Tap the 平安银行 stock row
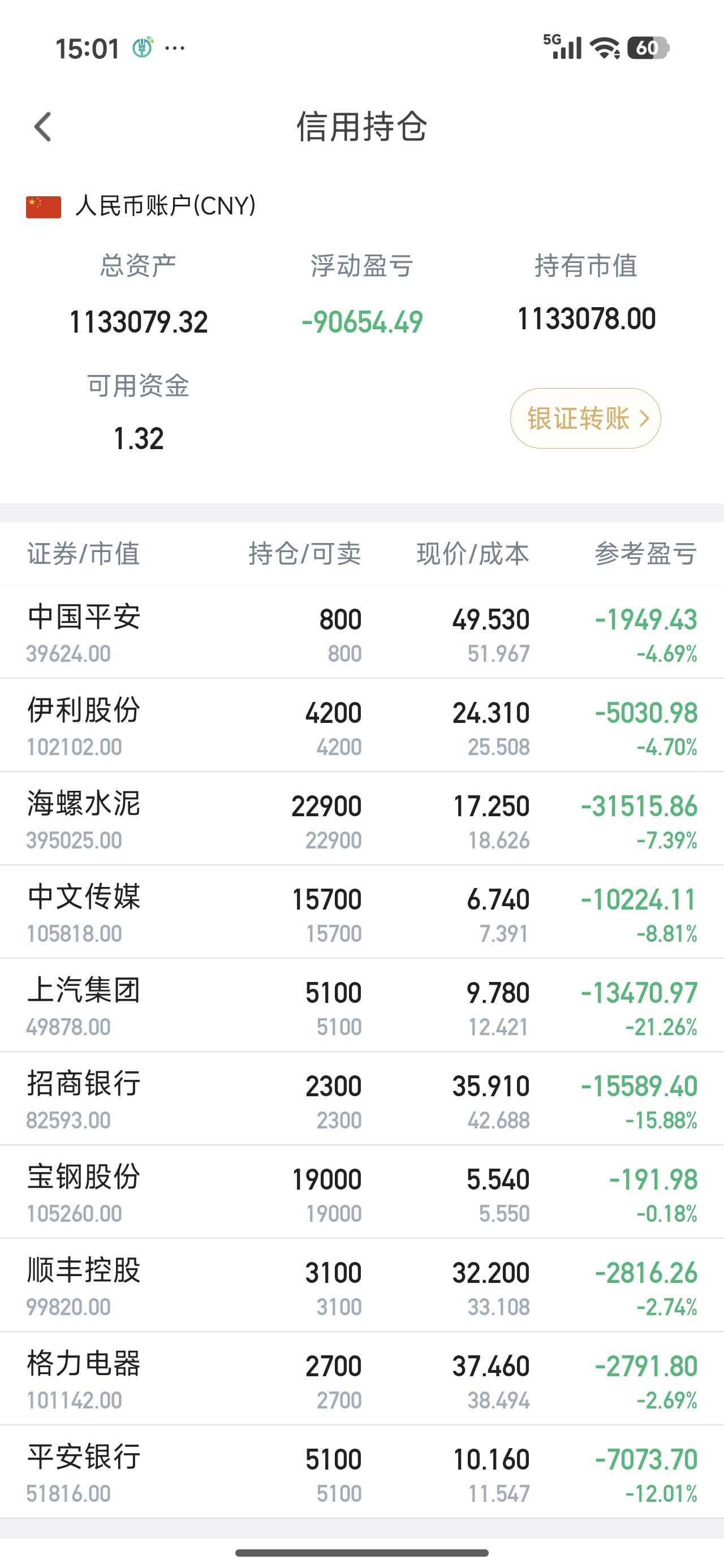 tap(361, 1472)
